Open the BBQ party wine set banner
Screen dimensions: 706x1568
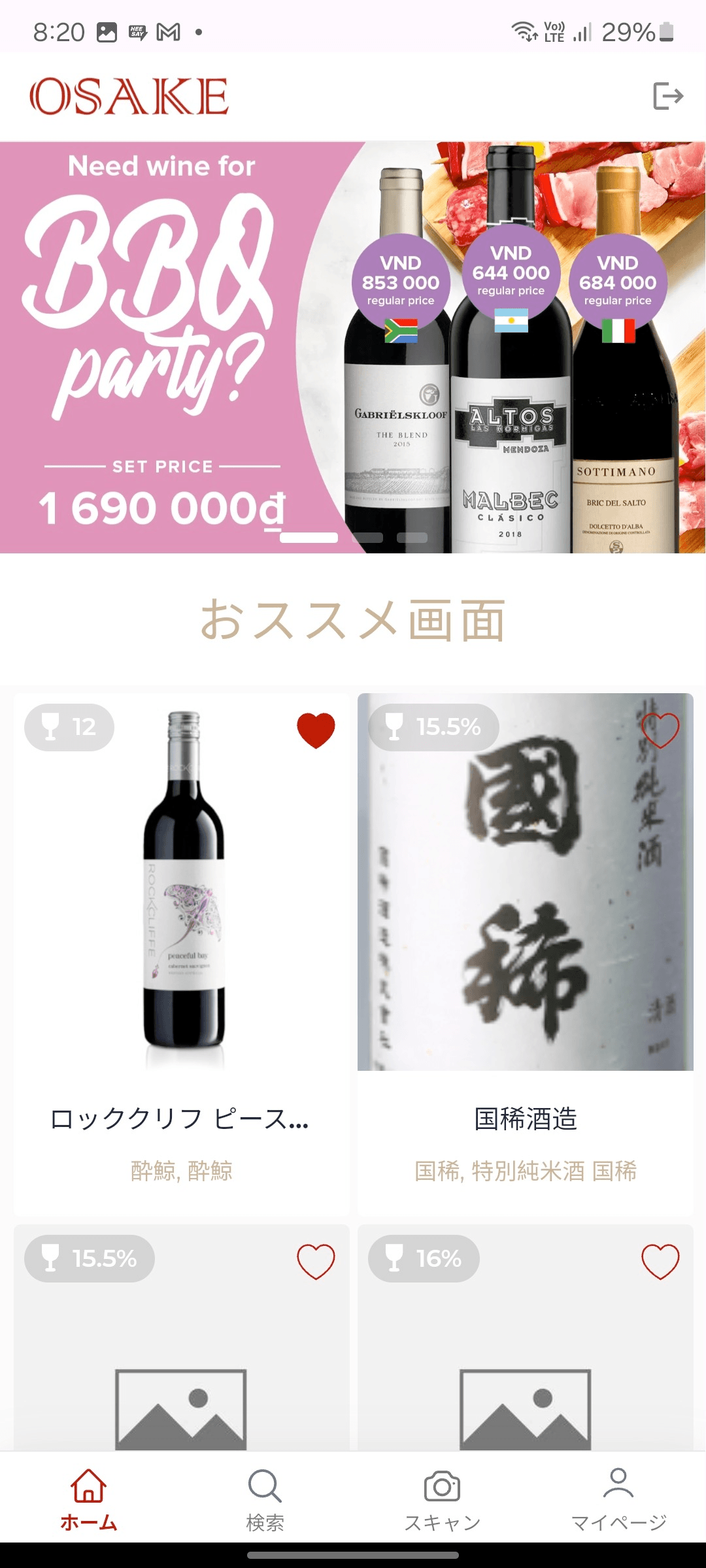point(353,346)
